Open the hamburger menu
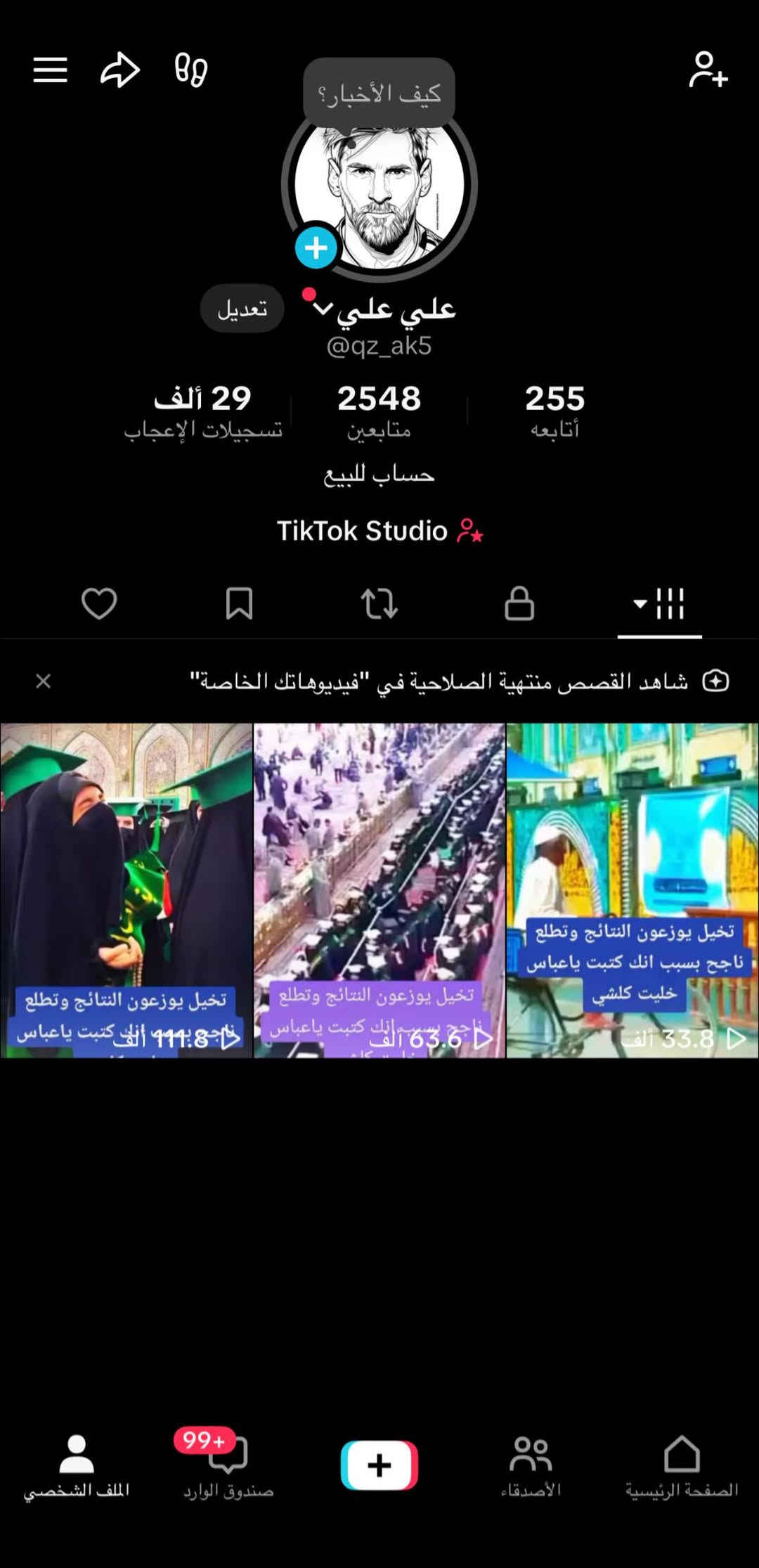This screenshot has width=759, height=1568. tap(50, 70)
